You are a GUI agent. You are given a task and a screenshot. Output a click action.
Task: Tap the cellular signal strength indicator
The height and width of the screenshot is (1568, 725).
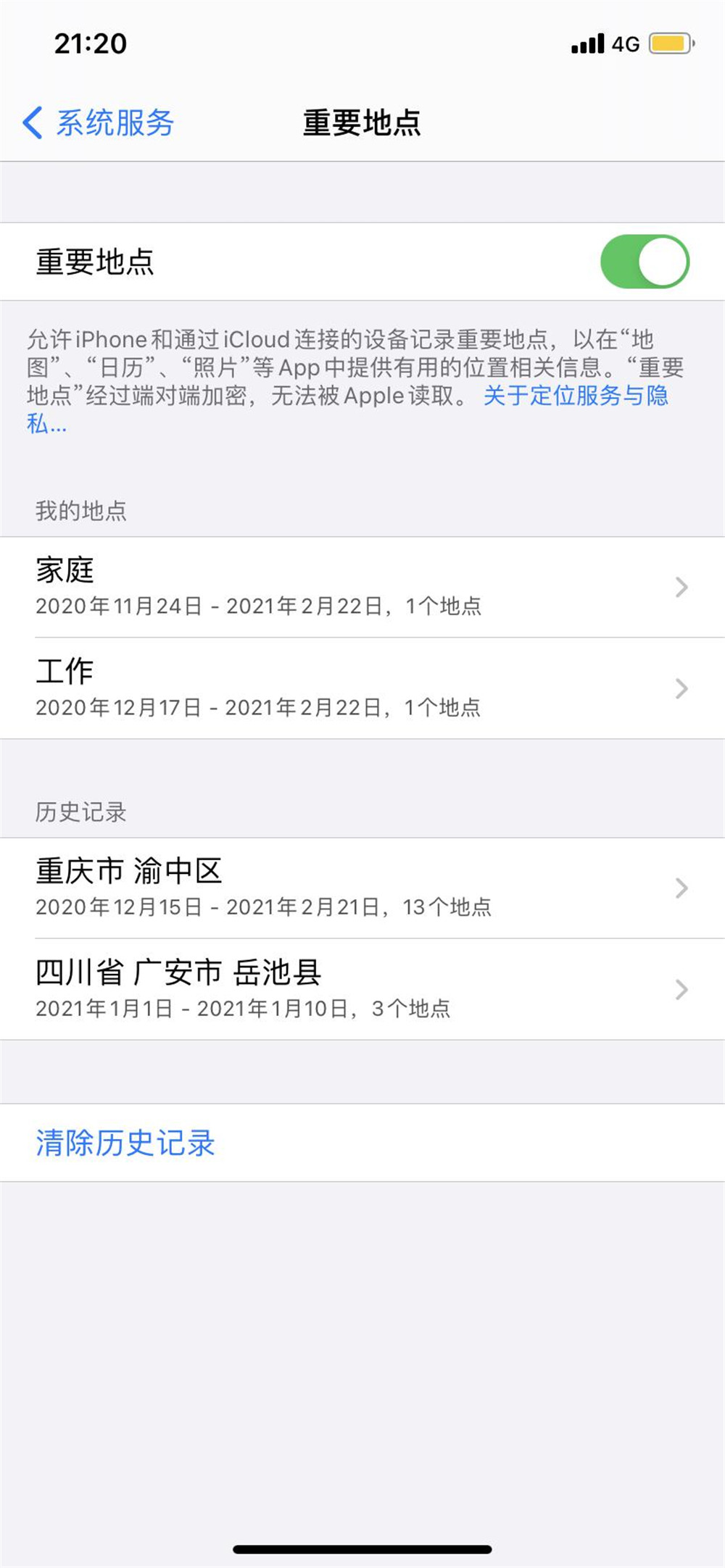click(587, 43)
